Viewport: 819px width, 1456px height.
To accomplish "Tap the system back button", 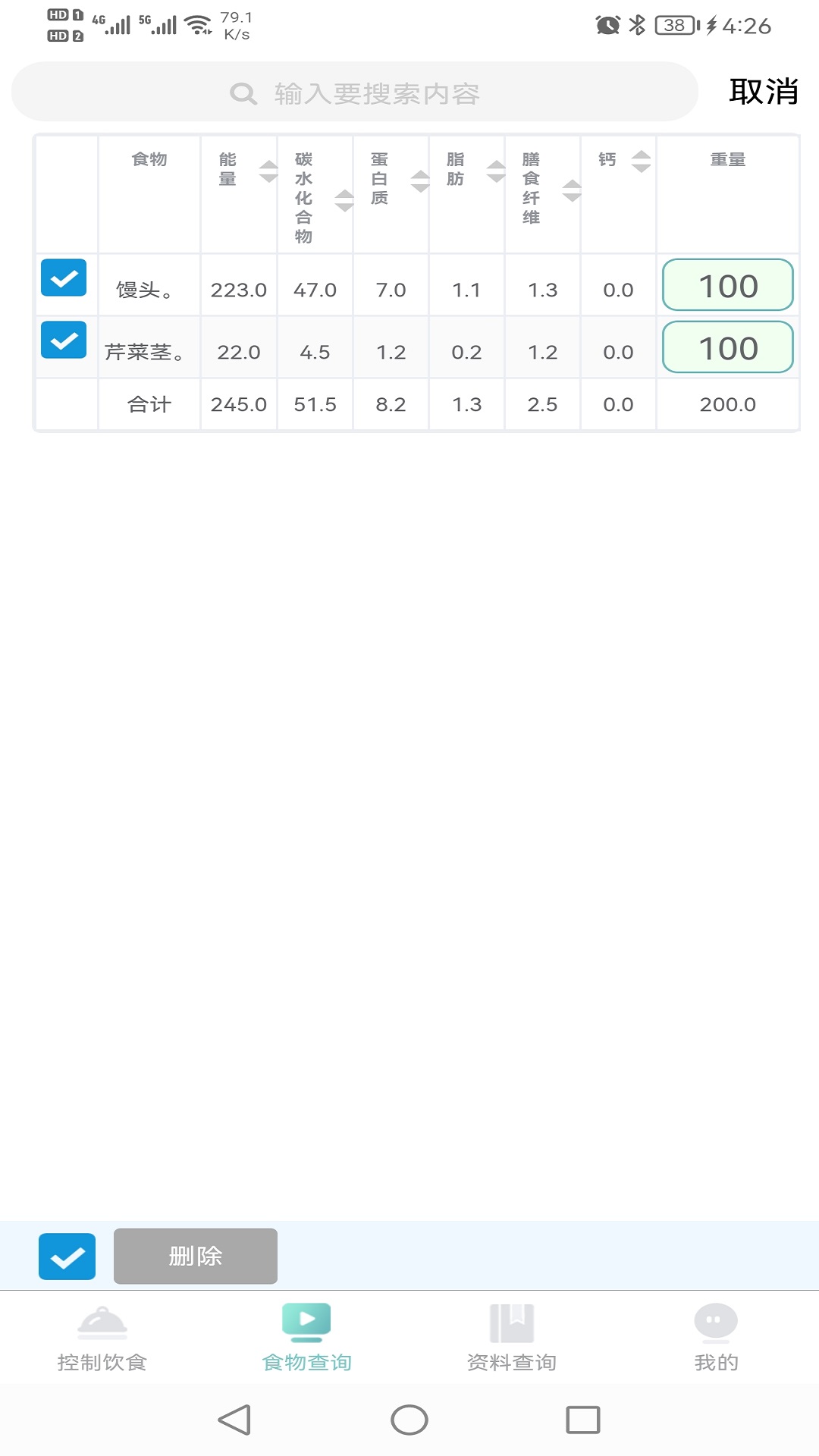I will [234, 1420].
